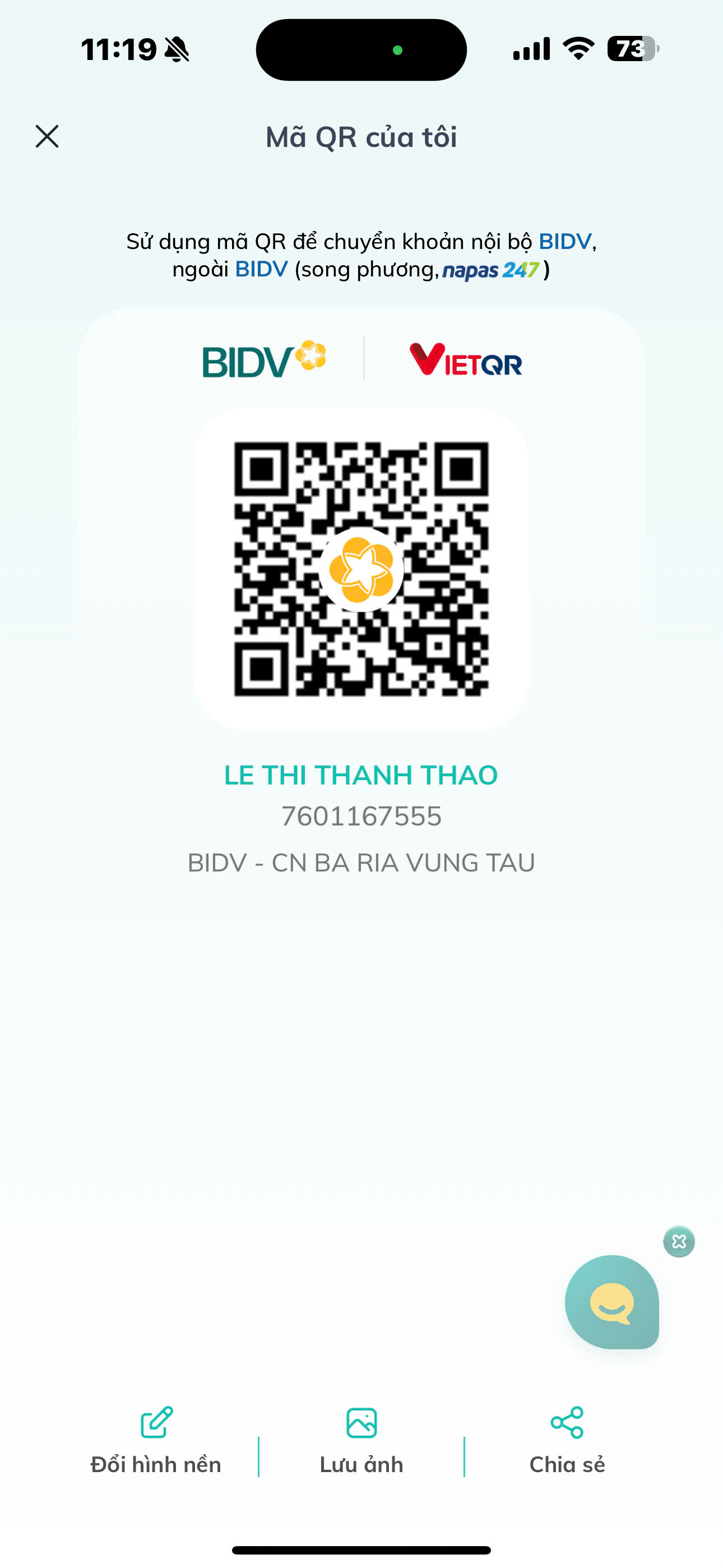723x1568 pixels.
Task: Share the QR code via Chia sẻ
Action: pos(567,1440)
